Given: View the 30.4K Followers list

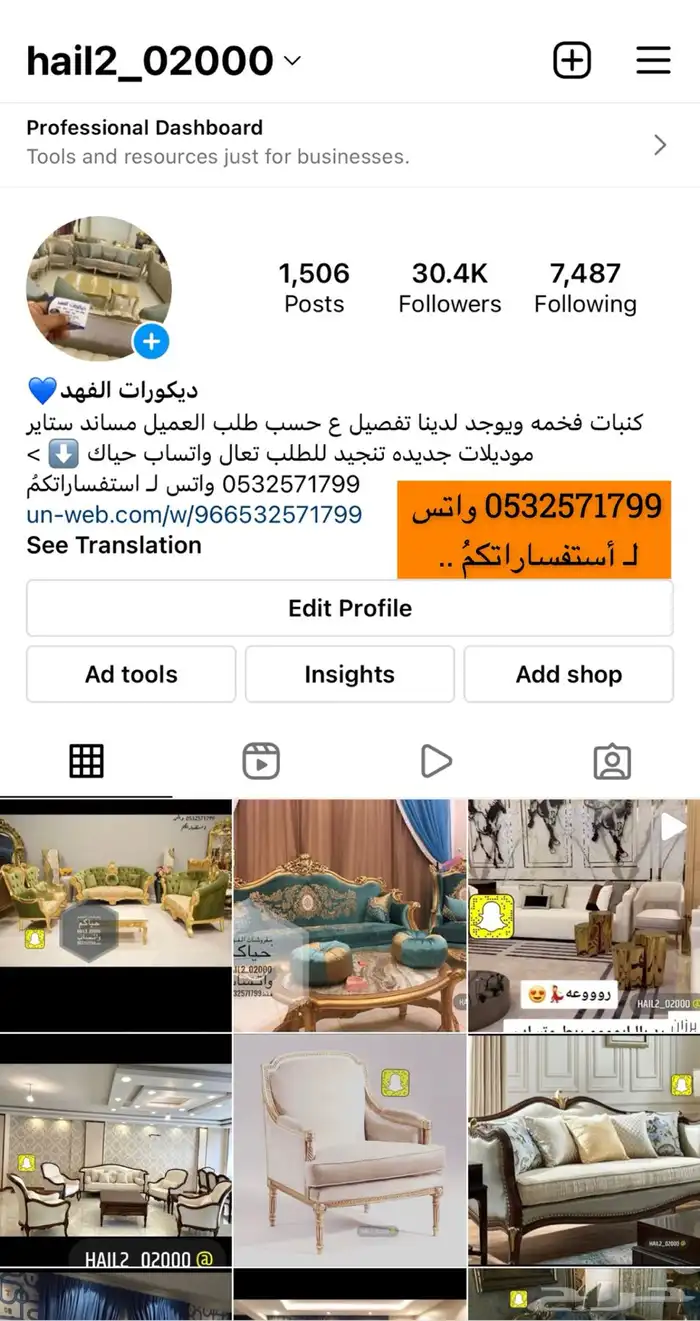Looking at the screenshot, I should [x=449, y=287].
